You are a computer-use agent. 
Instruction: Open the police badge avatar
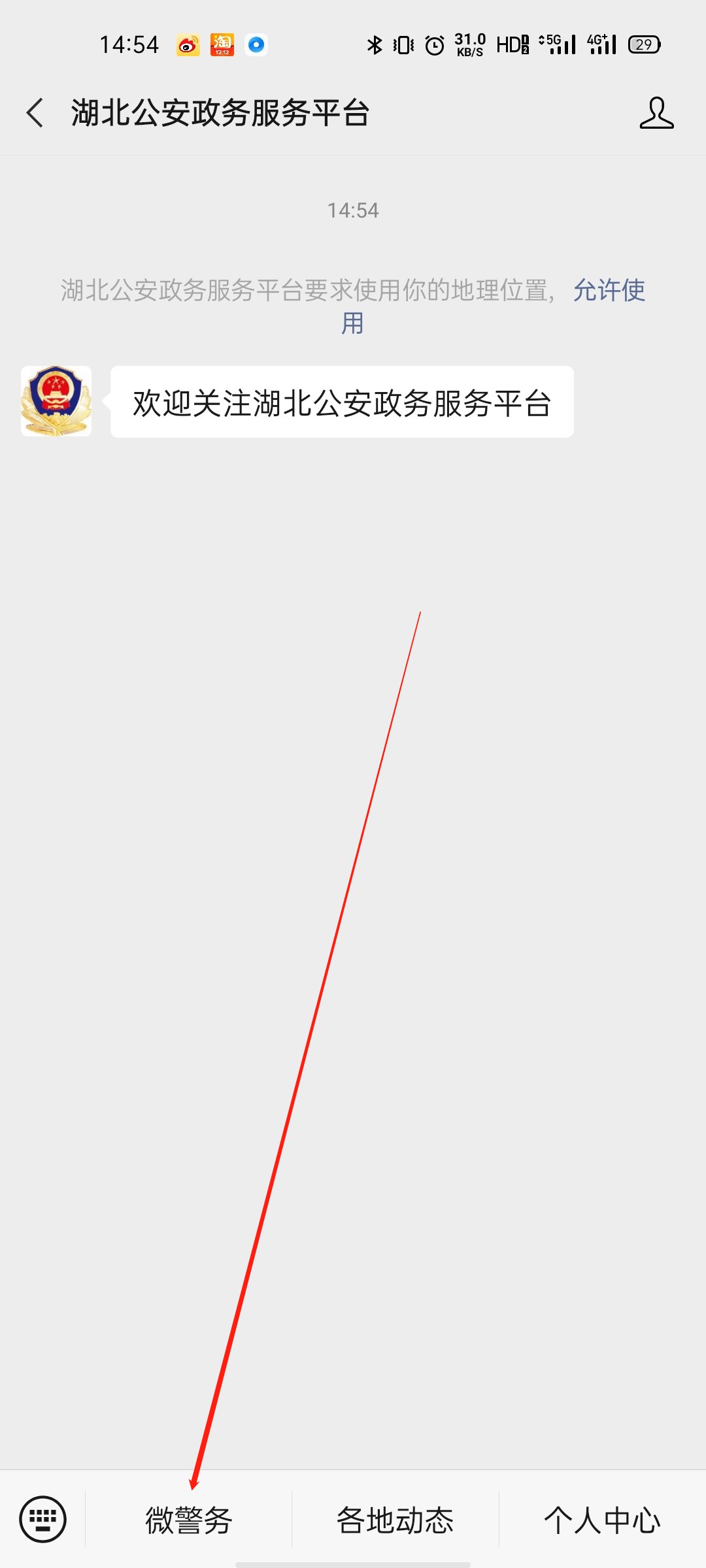[56, 401]
